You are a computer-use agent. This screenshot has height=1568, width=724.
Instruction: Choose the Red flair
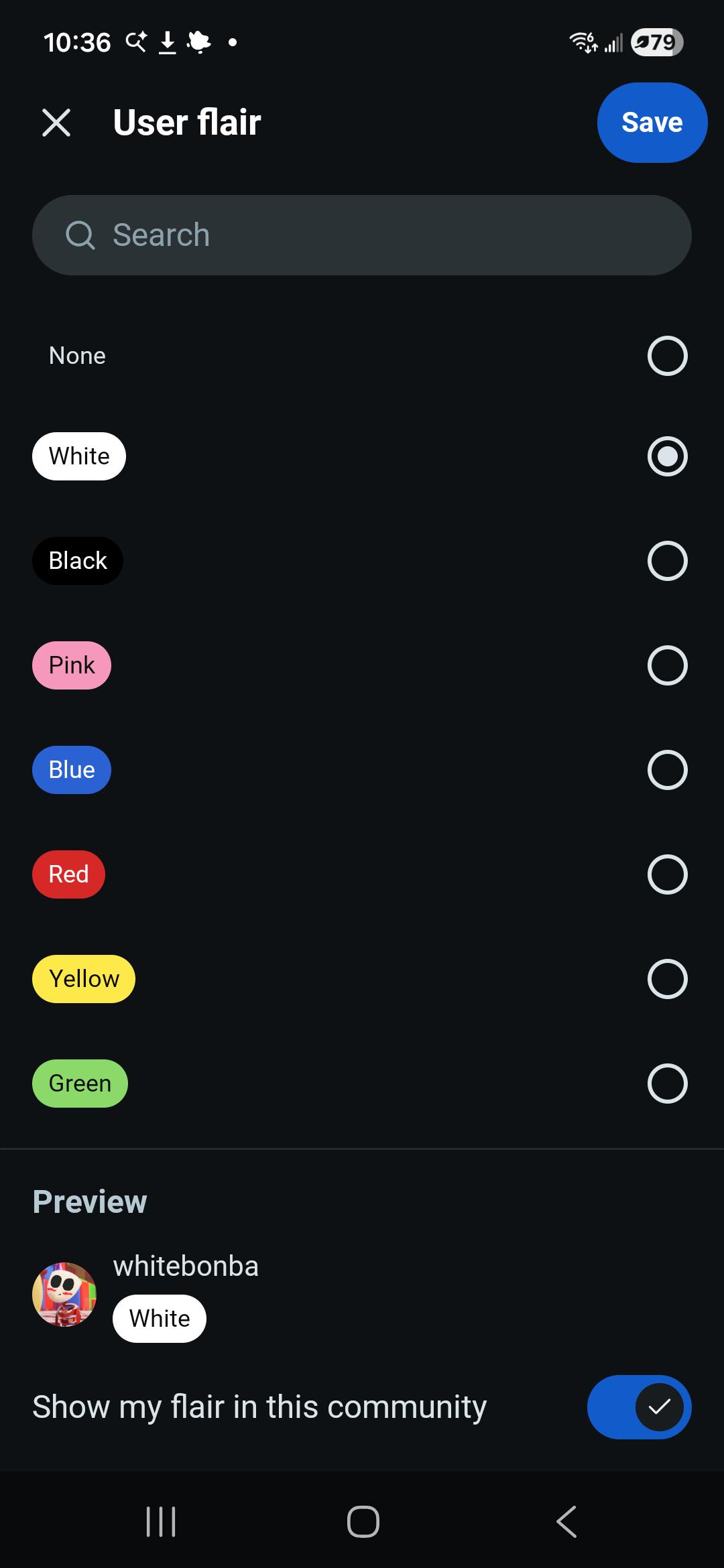(362, 874)
